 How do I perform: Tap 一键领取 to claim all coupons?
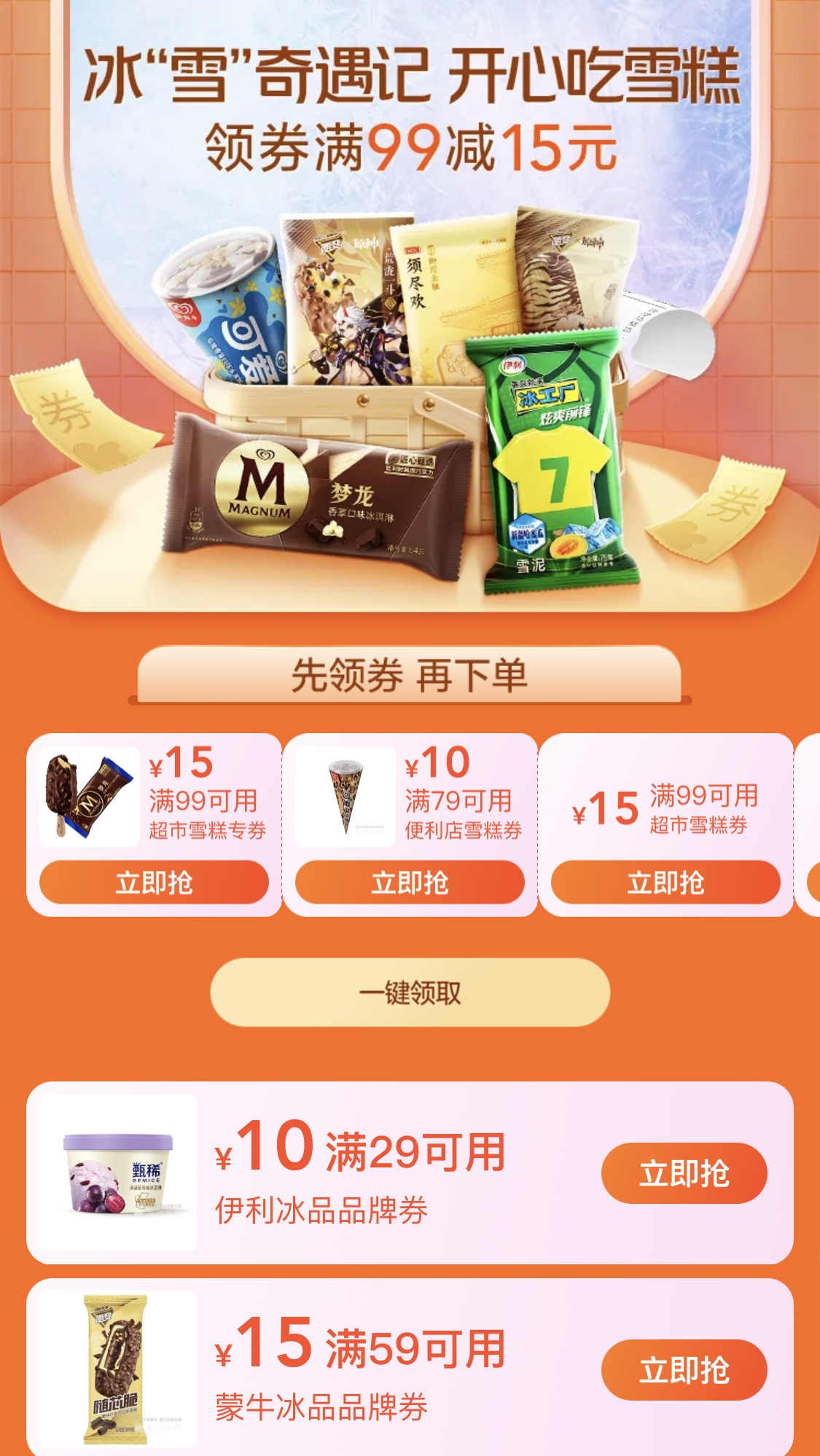[x=410, y=993]
